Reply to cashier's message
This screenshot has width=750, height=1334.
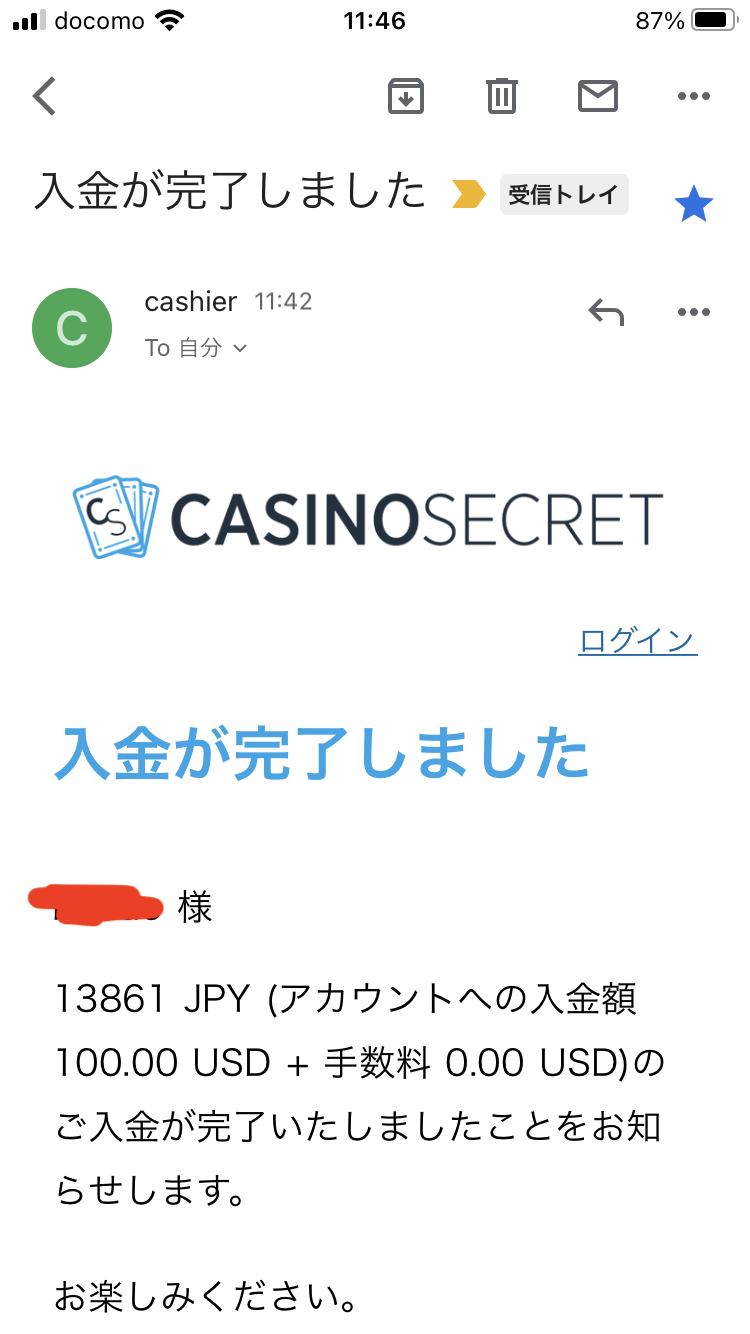[606, 313]
